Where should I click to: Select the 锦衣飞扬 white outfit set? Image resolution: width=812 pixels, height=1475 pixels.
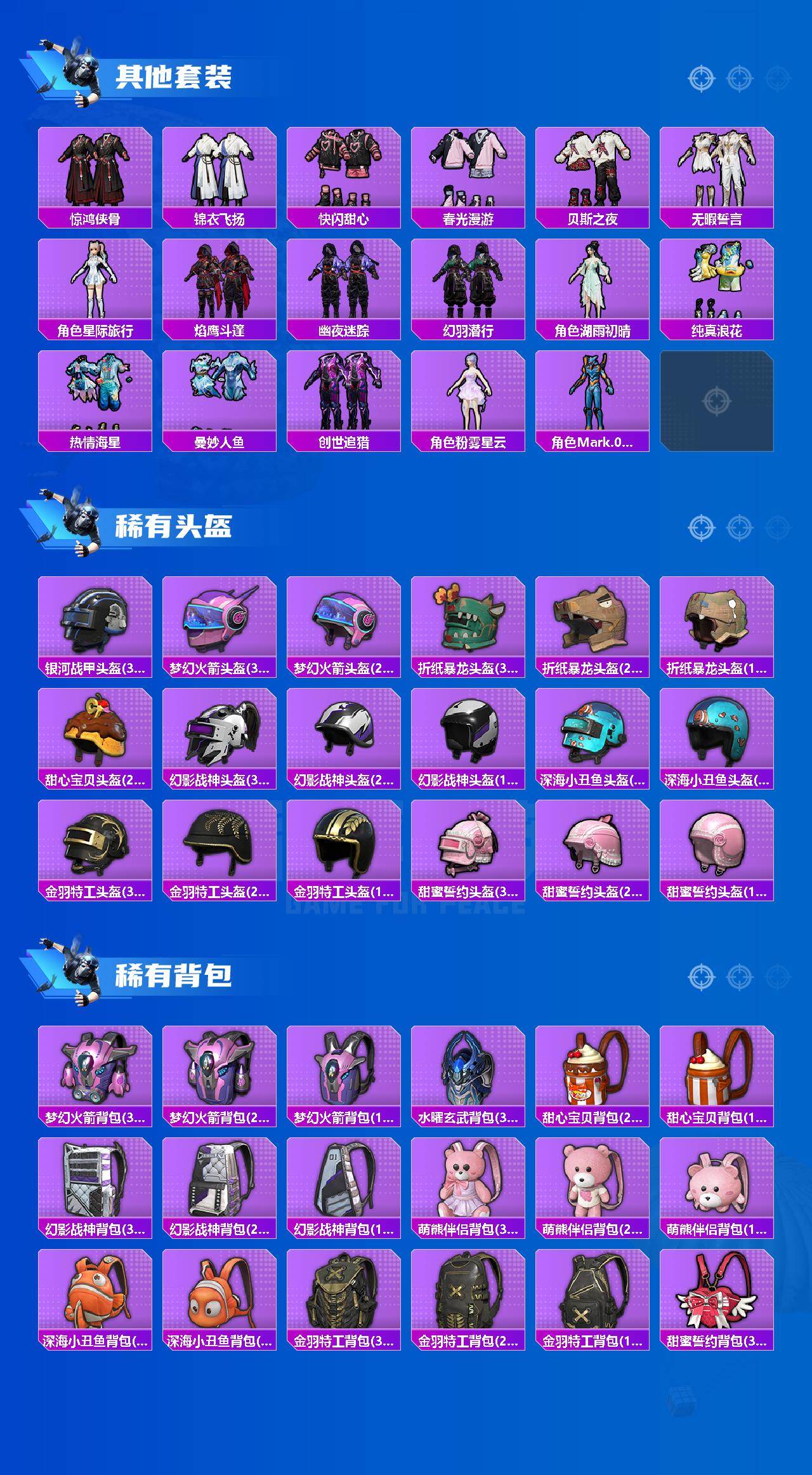tap(219, 171)
